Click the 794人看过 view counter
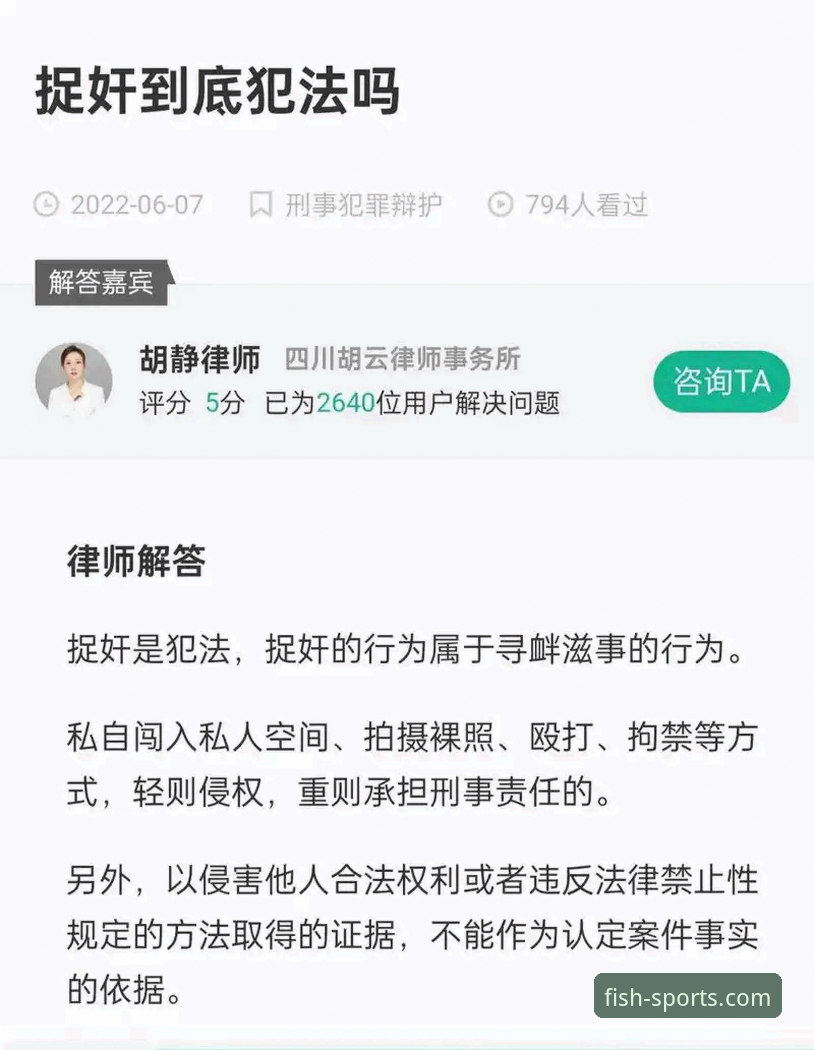814x1050 pixels. tap(583, 203)
